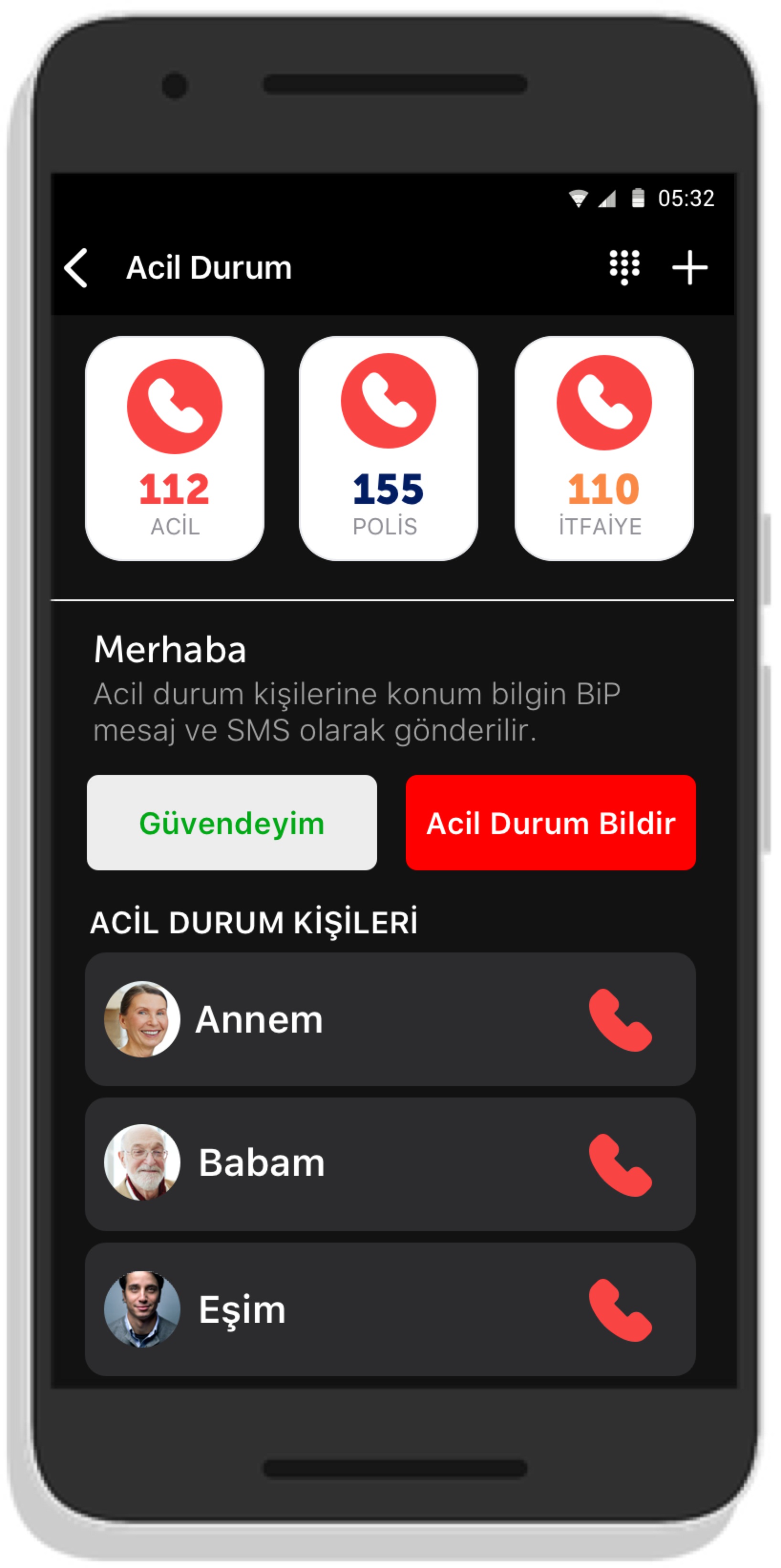Call 155 Polis
781x1568 pixels.
[x=388, y=448]
